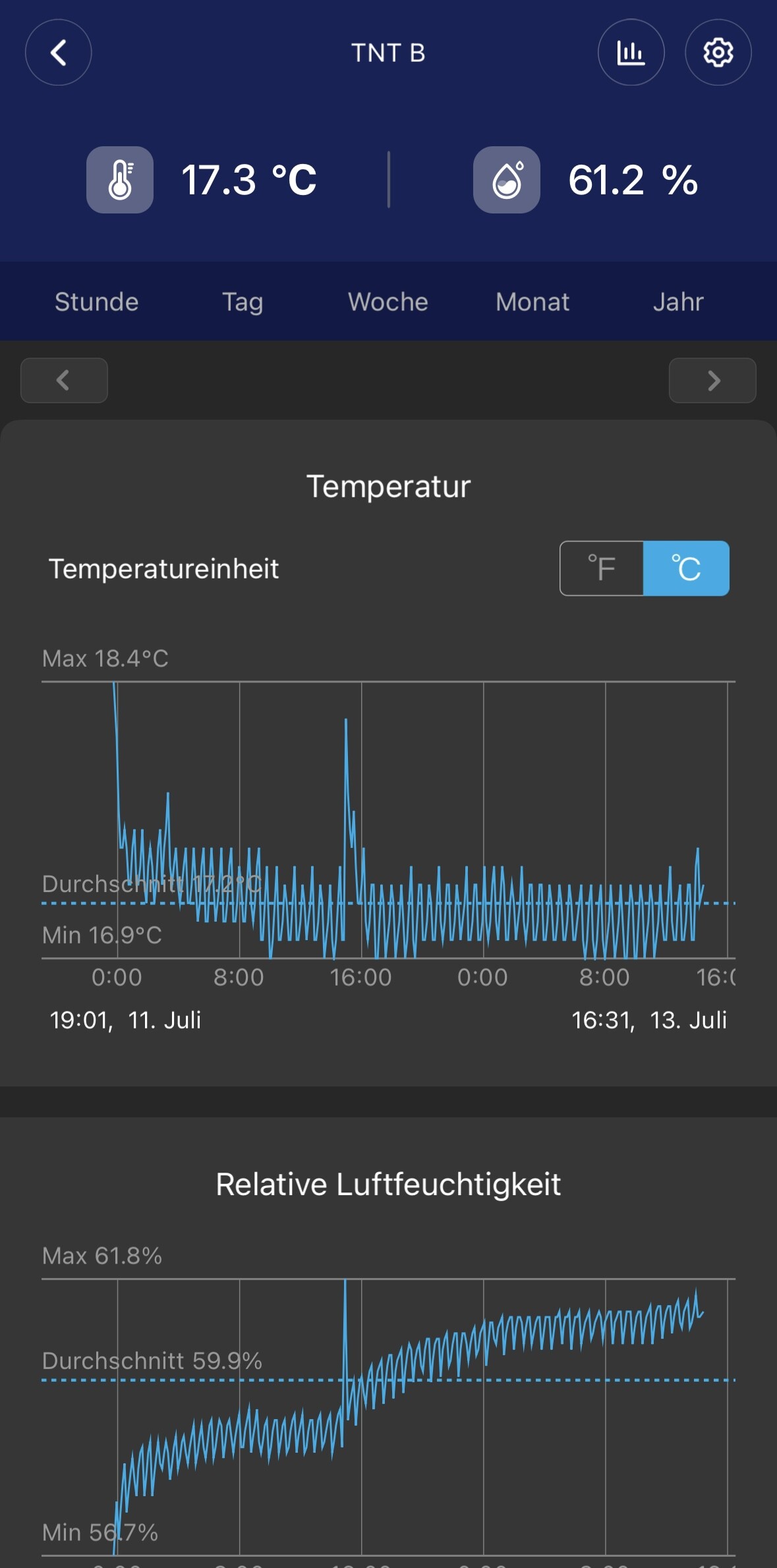The image size is (777, 1568).
Task: Show the Monat range
Action: click(532, 302)
